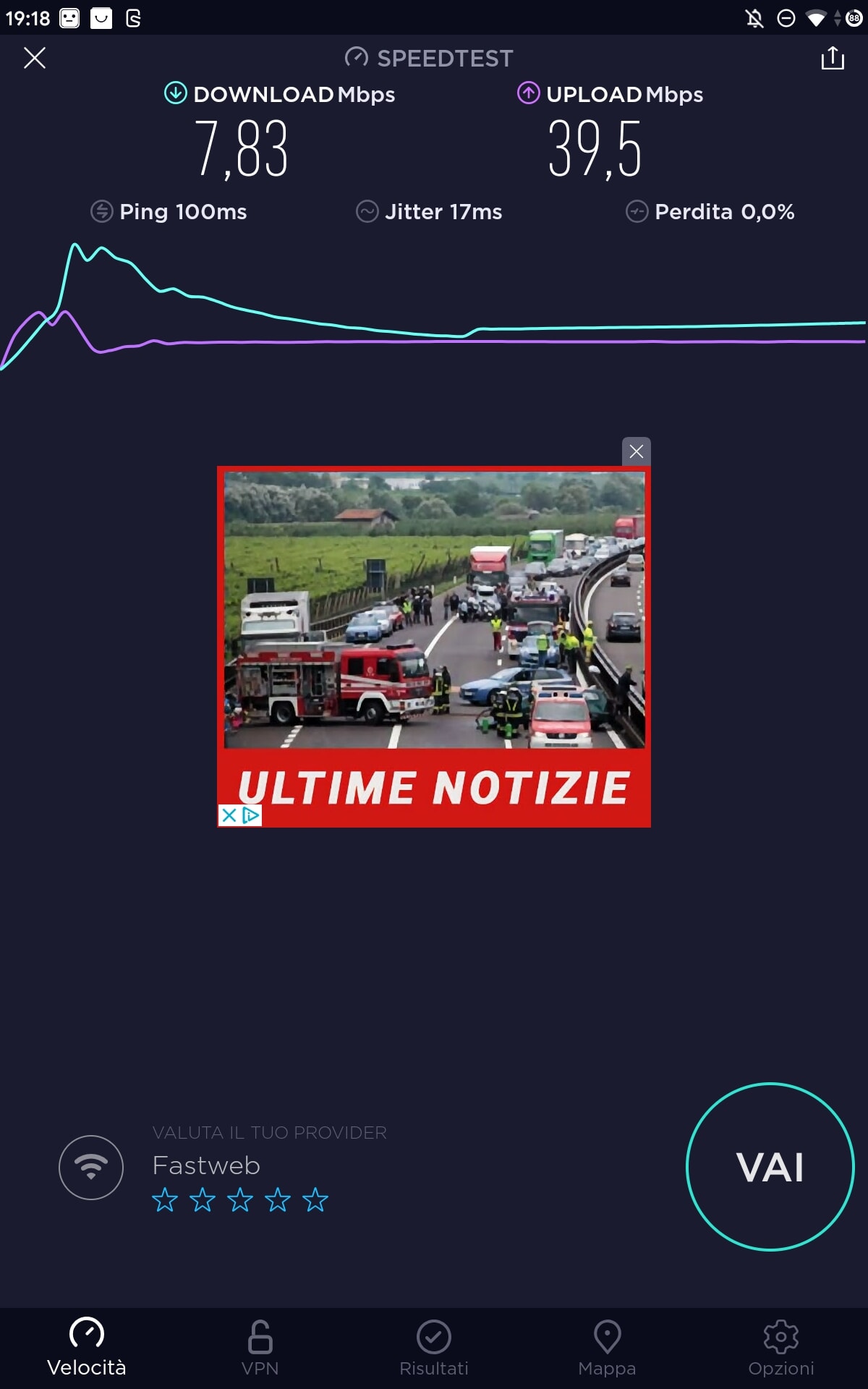This screenshot has width=868, height=1389.
Task: Dismiss the Ultime Notizie ad
Action: coord(637,451)
